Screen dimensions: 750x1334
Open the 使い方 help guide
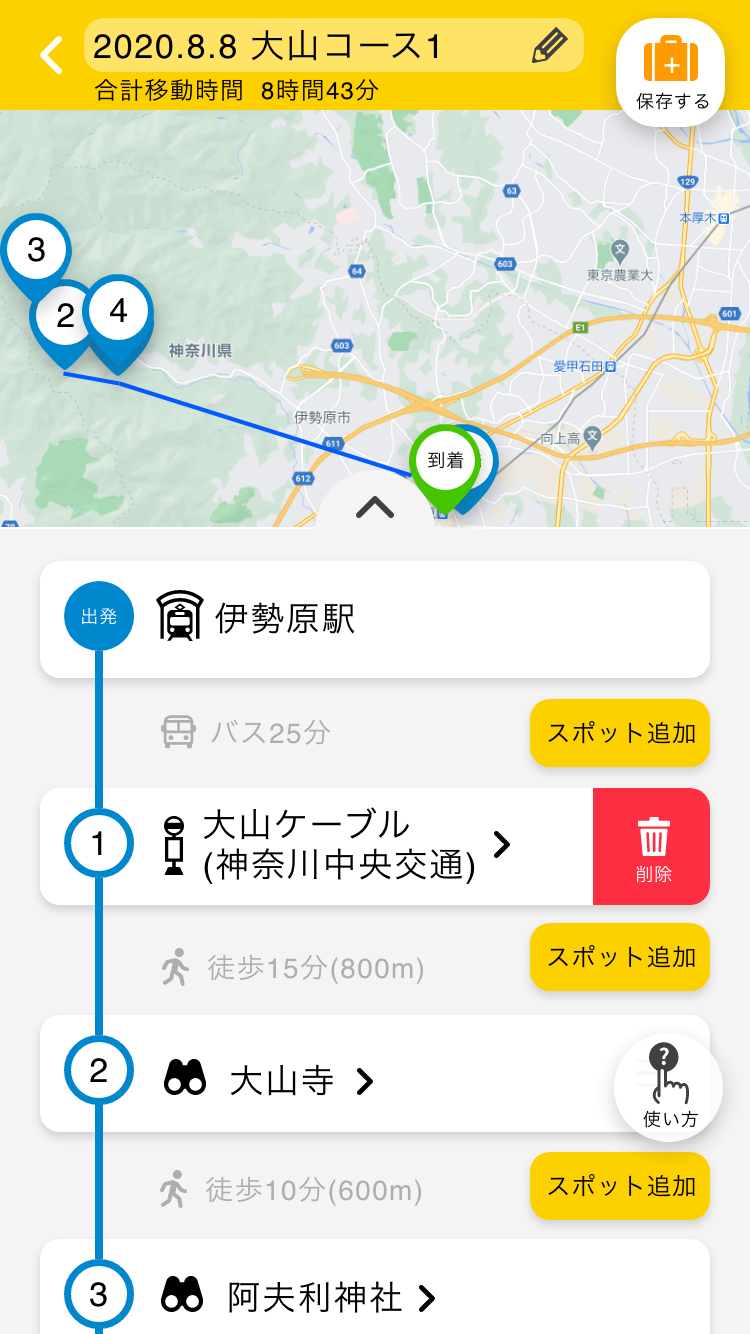pyautogui.click(x=668, y=1087)
